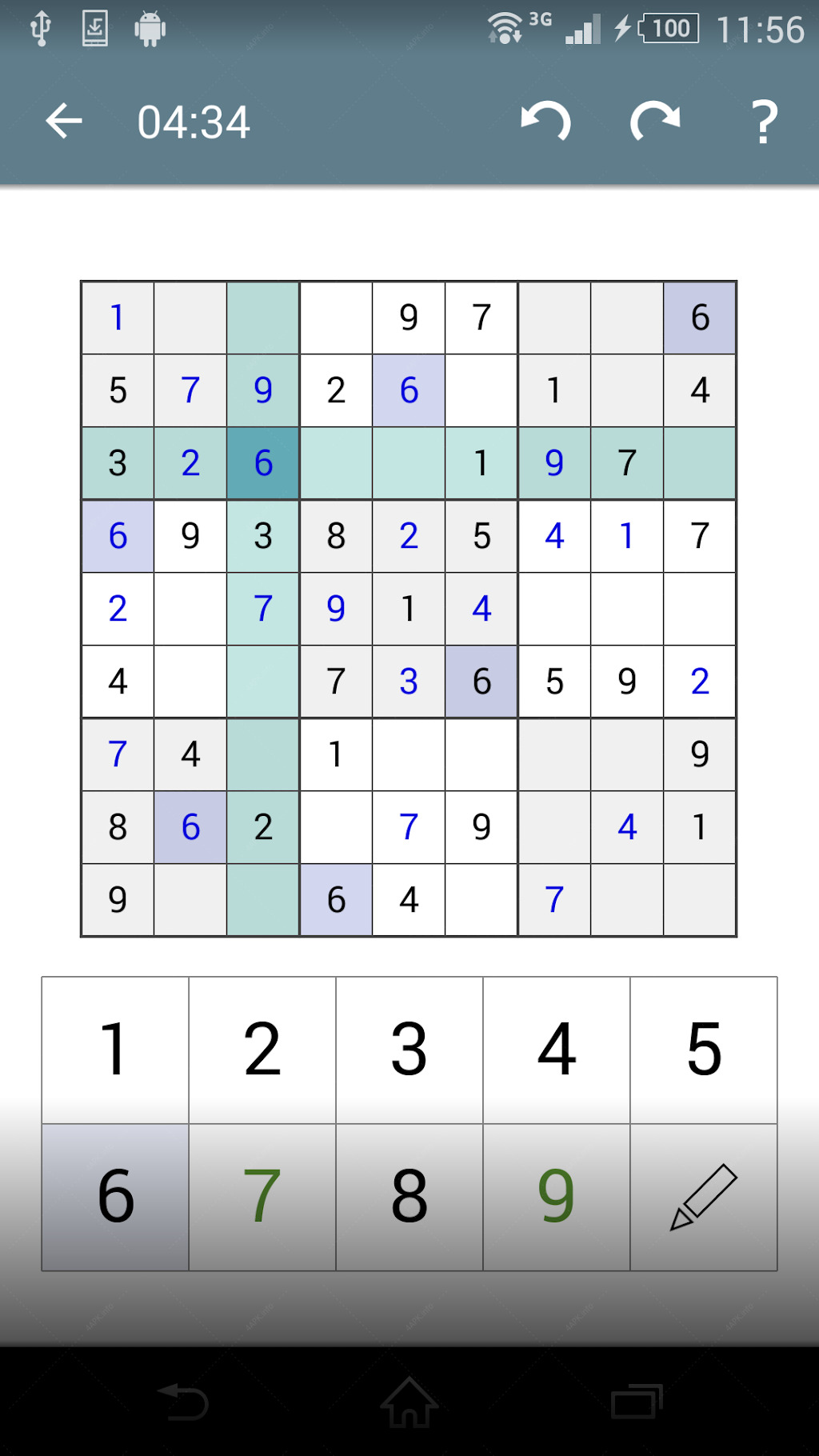Tap the system home button

(x=409, y=1402)
